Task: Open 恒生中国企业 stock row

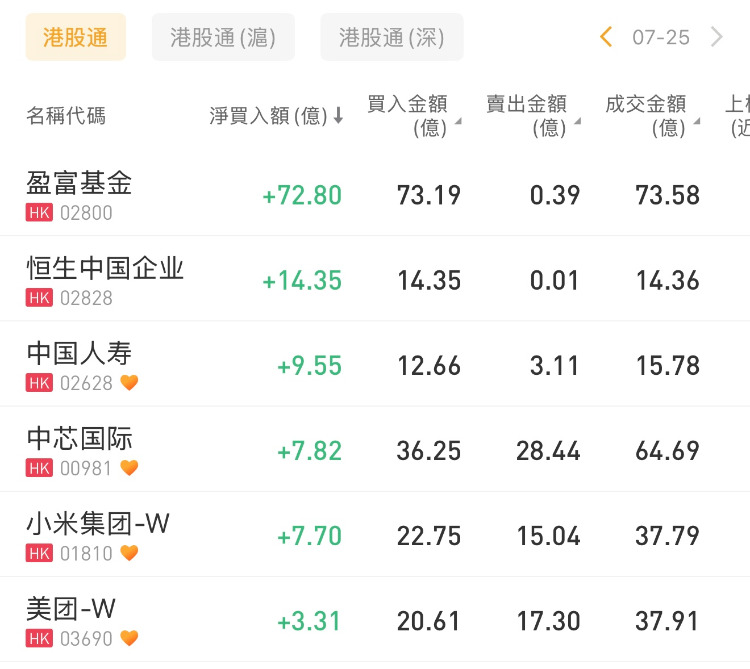Action: click(105, 280)
